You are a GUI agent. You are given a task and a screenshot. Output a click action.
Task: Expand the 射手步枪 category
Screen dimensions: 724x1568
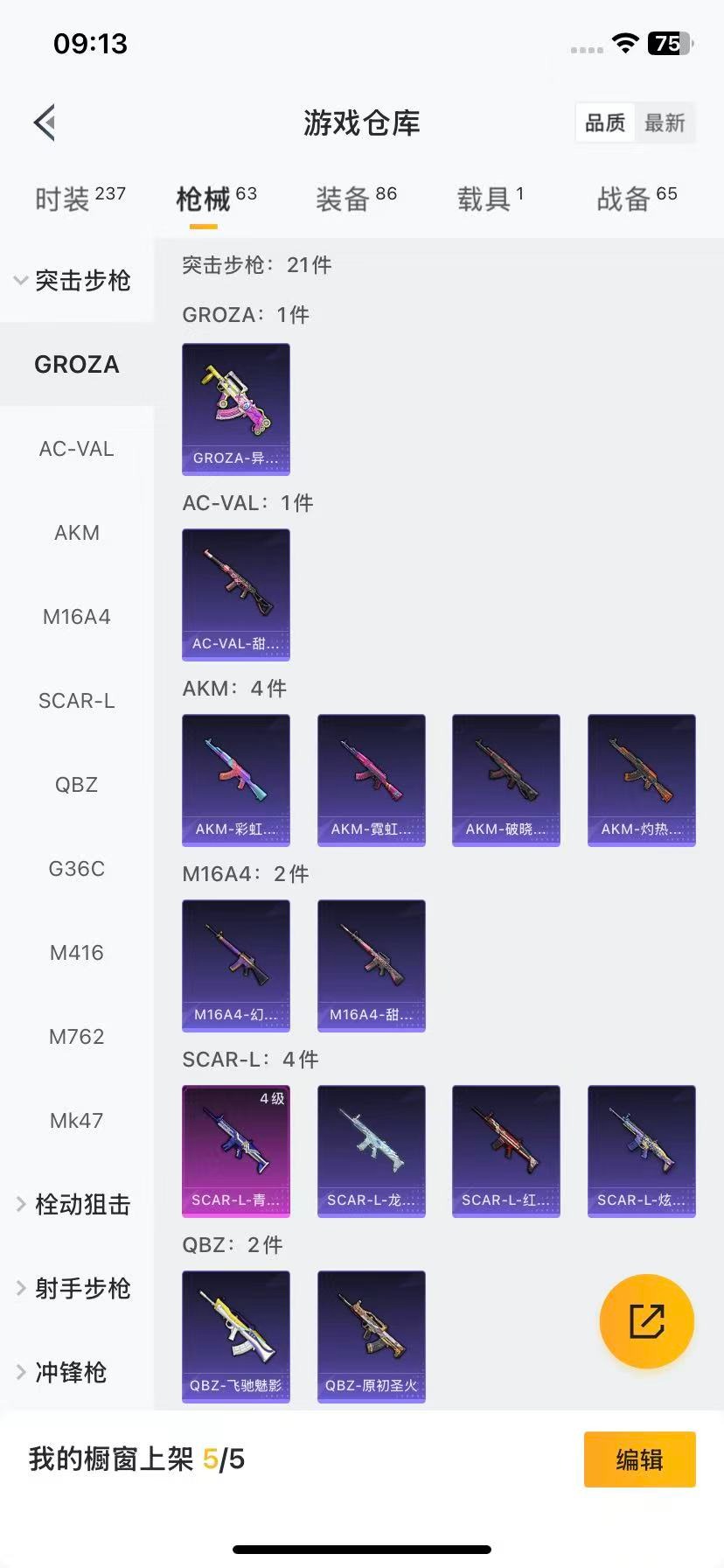(73, 1289)
